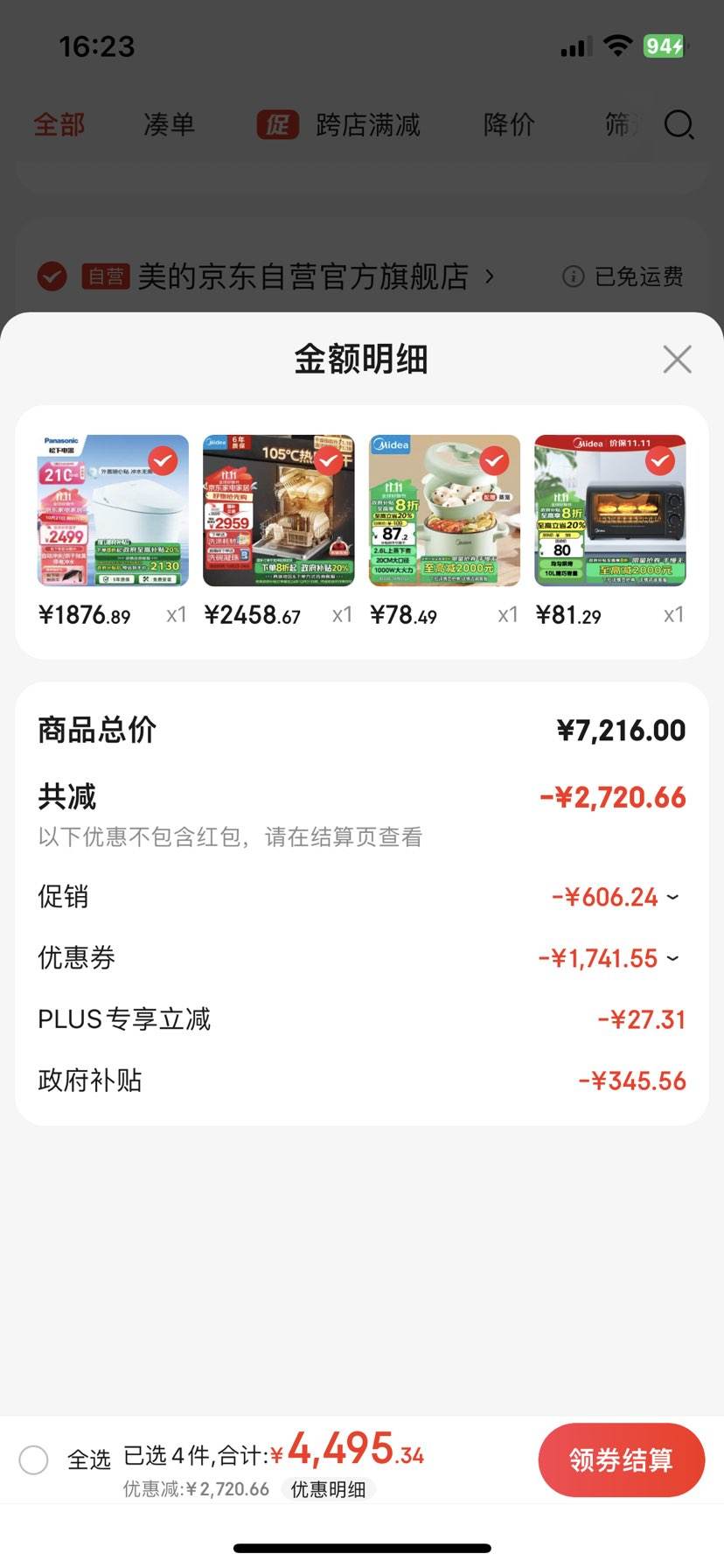
Task: Switch to the 降价 tab
Action: pos(510,124)
